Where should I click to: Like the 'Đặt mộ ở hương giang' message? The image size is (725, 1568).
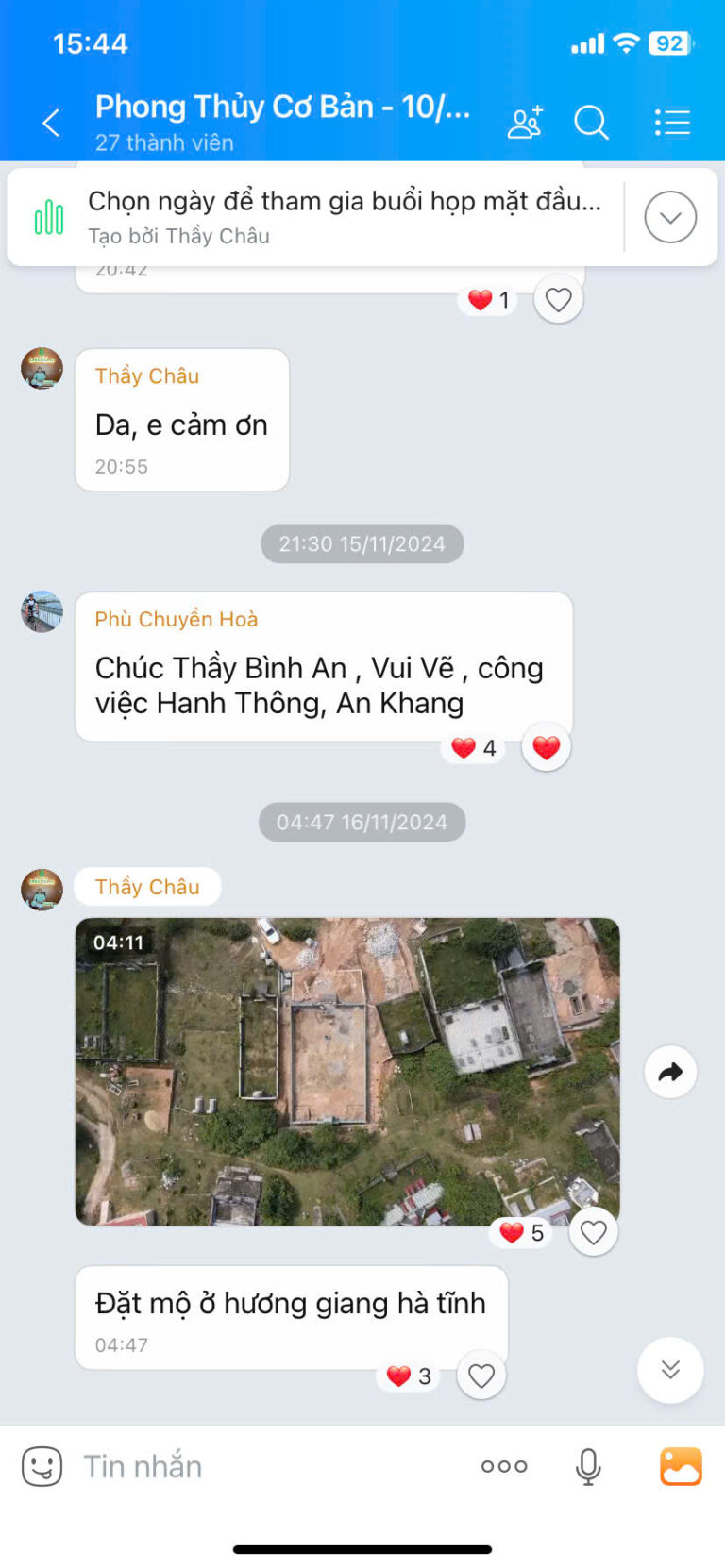pyautogui.click(x=481, y=1376)
